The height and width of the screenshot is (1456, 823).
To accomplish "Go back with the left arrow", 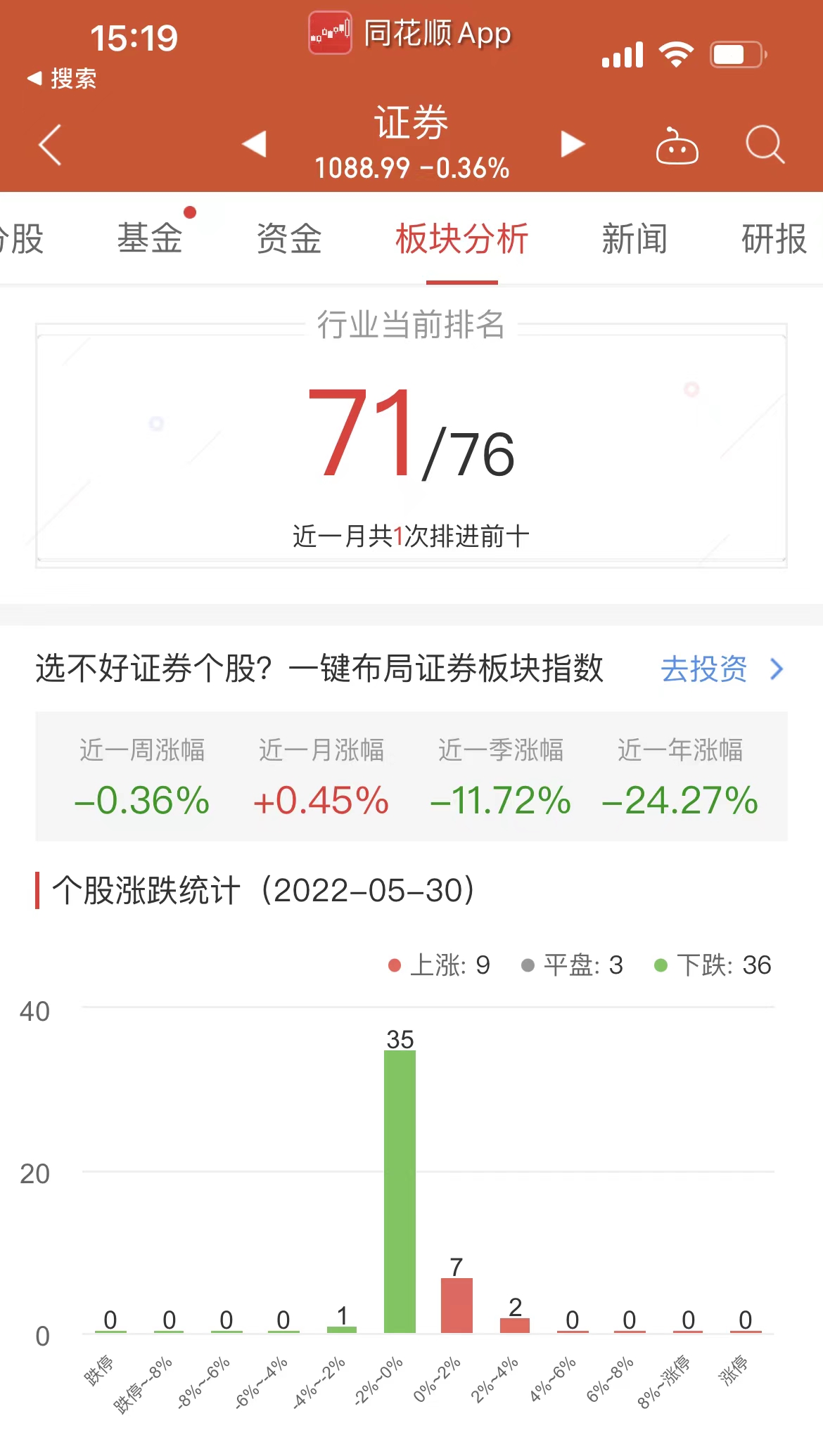I will [50, 145].
